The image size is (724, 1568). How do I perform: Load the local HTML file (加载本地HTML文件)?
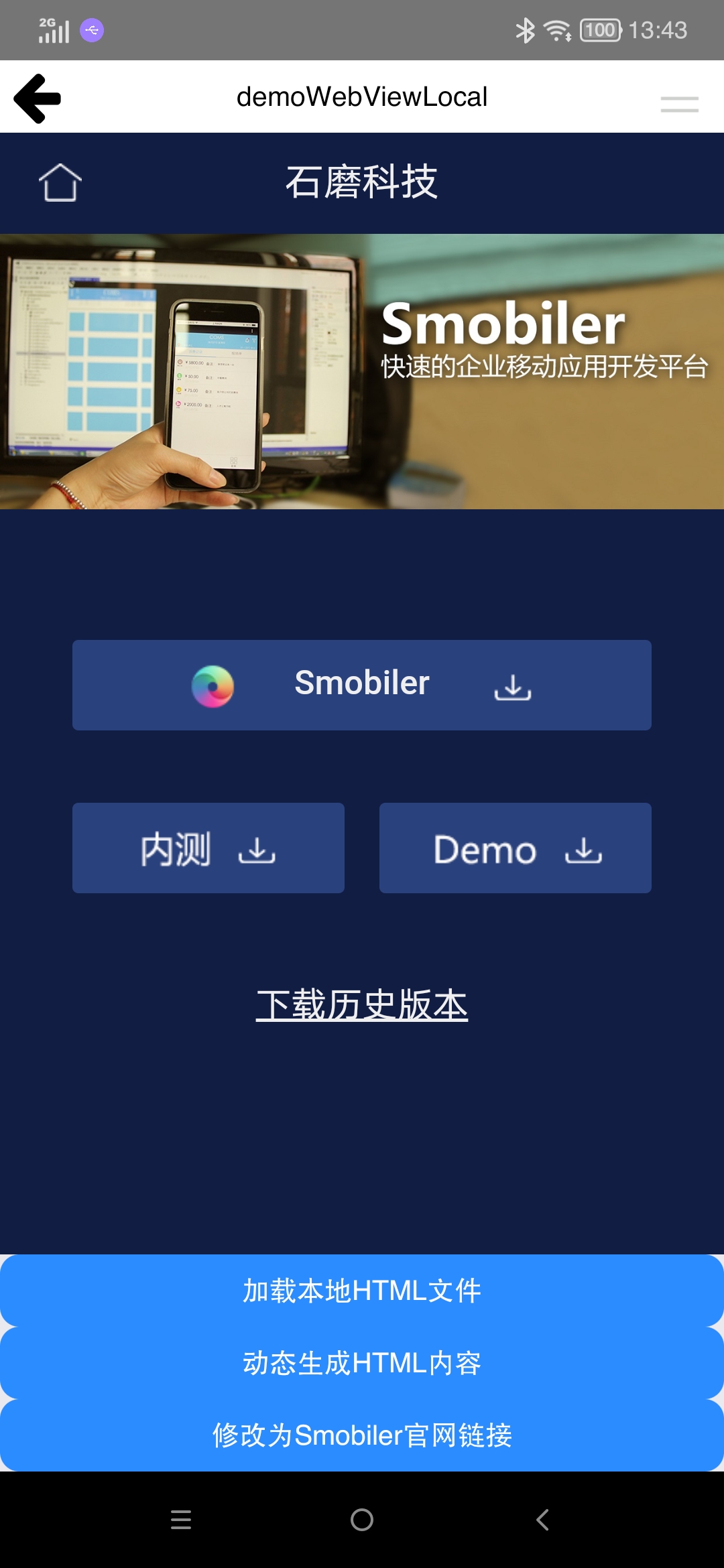[x=362, y=1291]
